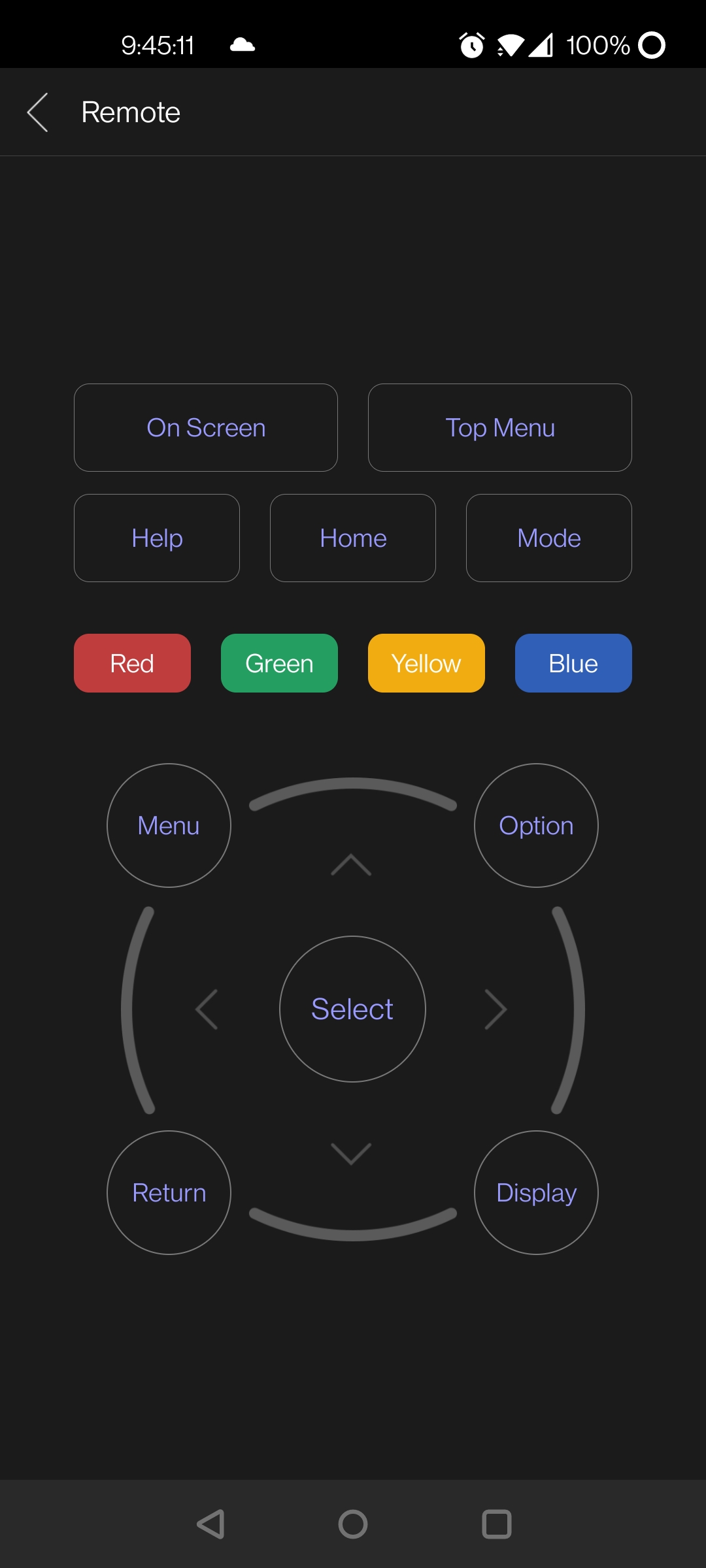Tap the On Screen button
This screenshot has height=1568, width=706.
tap(206, 428)
